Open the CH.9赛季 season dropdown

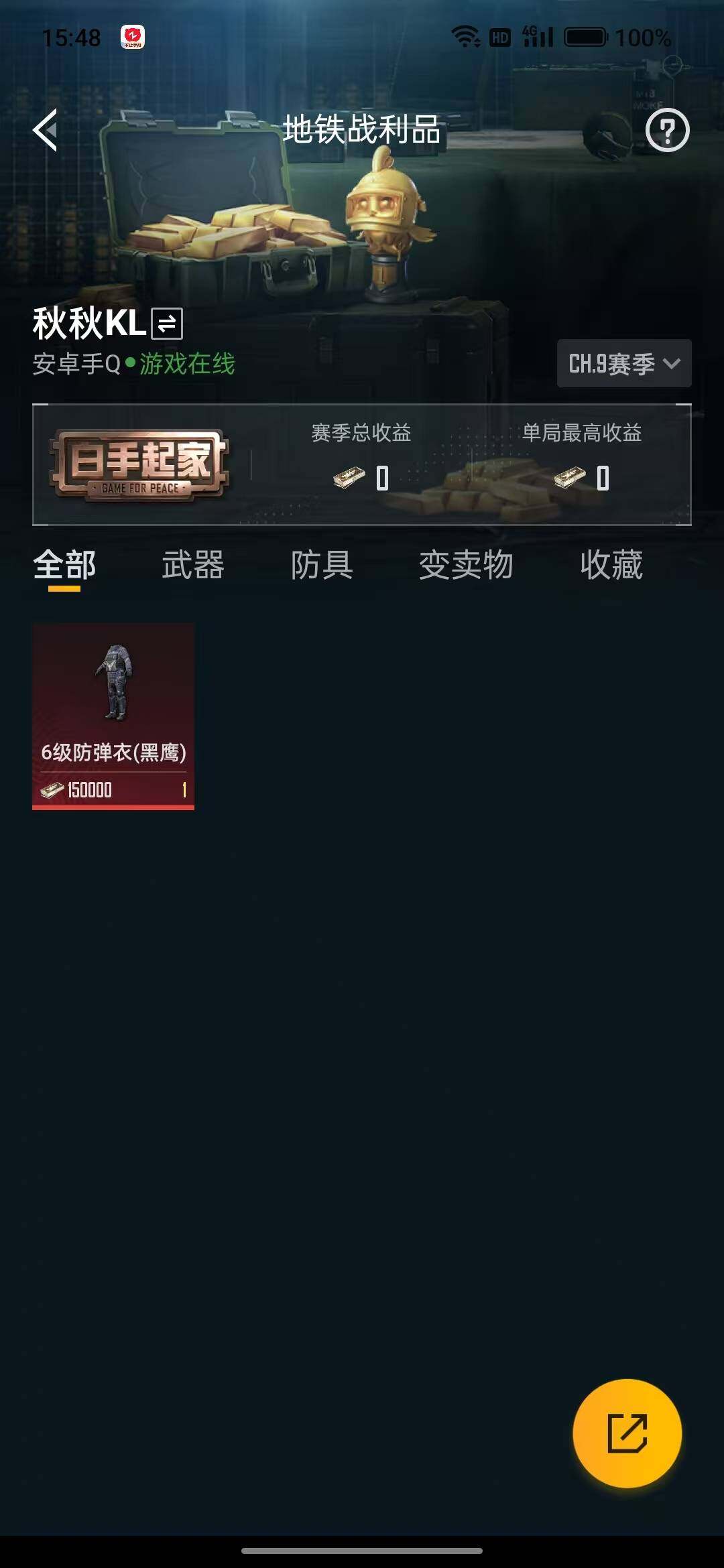click(x=623, y=364)
